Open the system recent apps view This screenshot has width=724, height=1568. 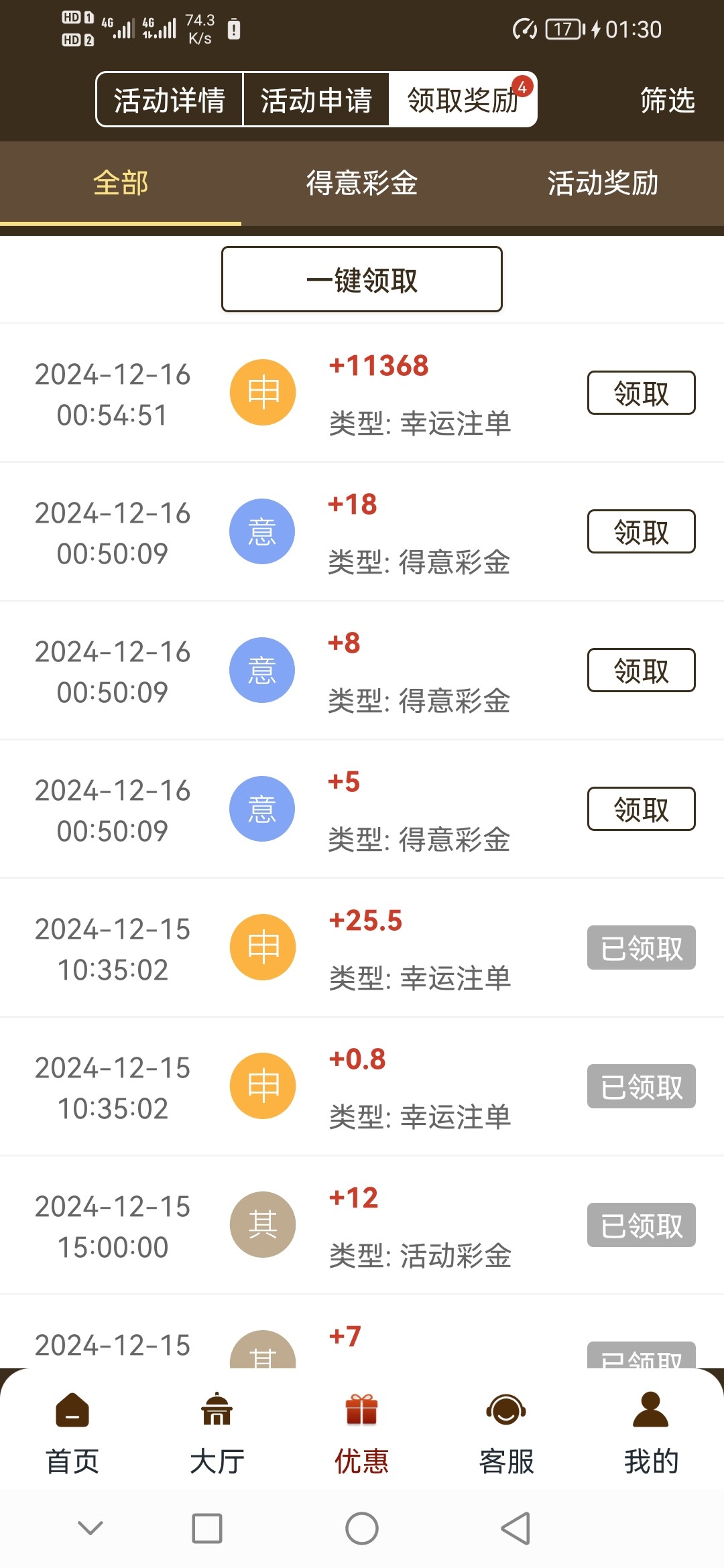pyautogui.click(x=207, y=1528)
